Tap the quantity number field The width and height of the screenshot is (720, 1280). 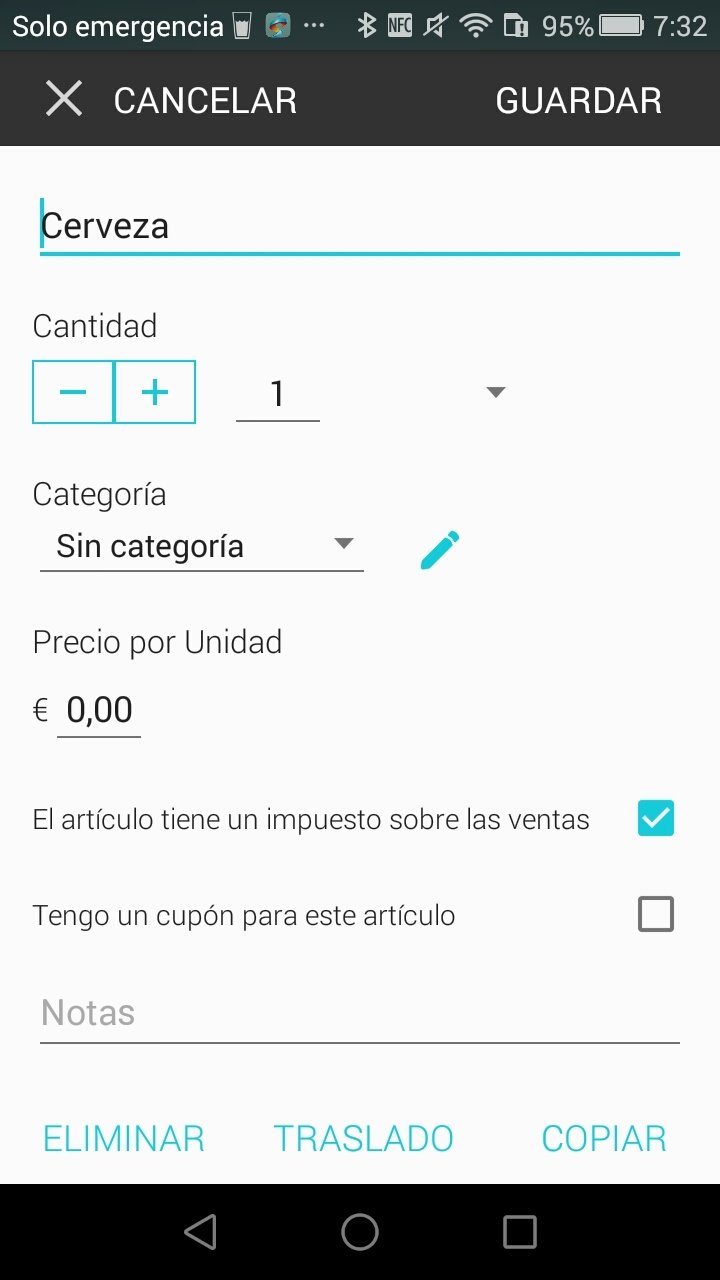click(x=278, y=394)
